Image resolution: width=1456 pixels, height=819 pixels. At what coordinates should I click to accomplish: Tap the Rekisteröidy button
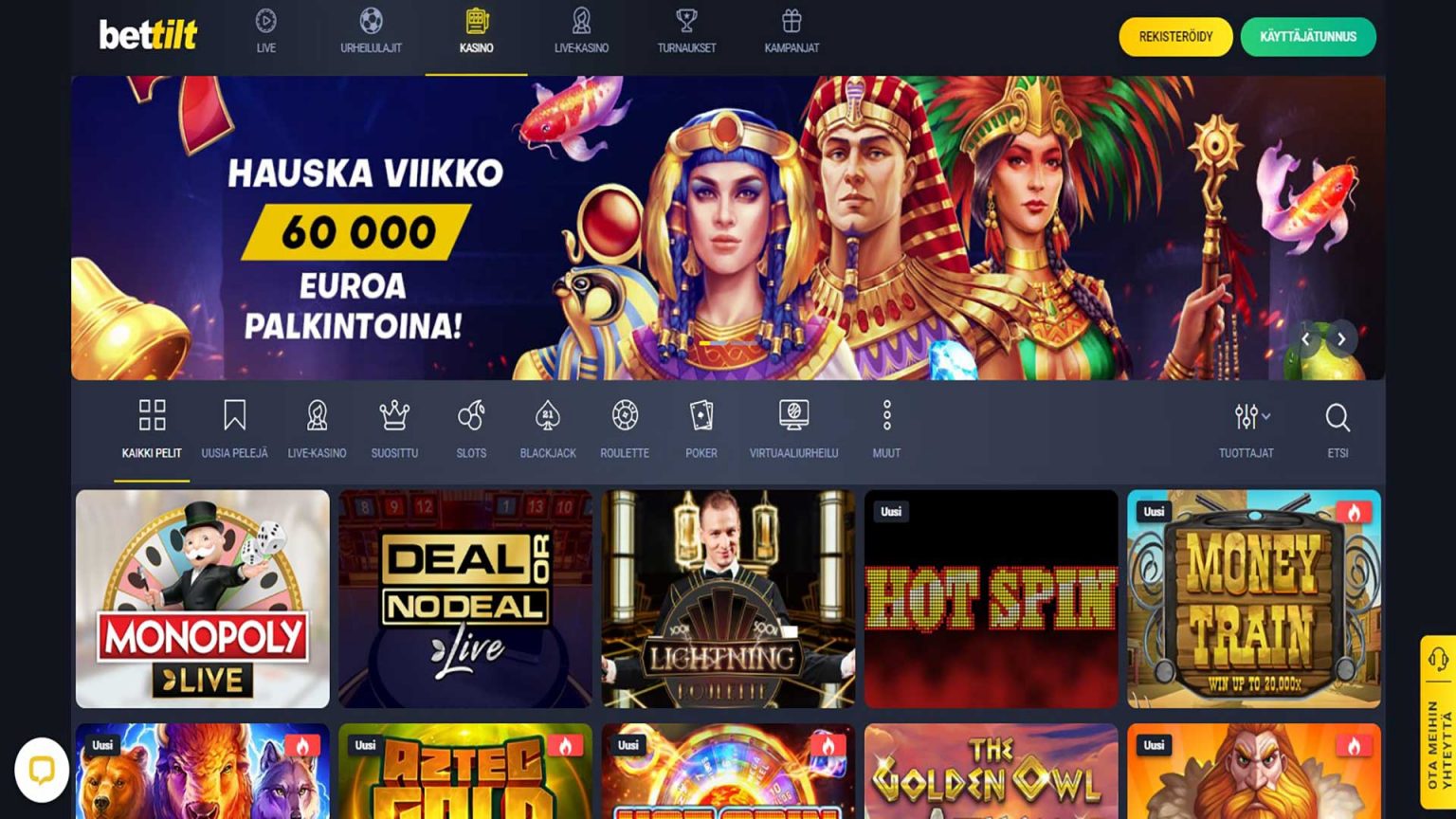coord(1175,37)
